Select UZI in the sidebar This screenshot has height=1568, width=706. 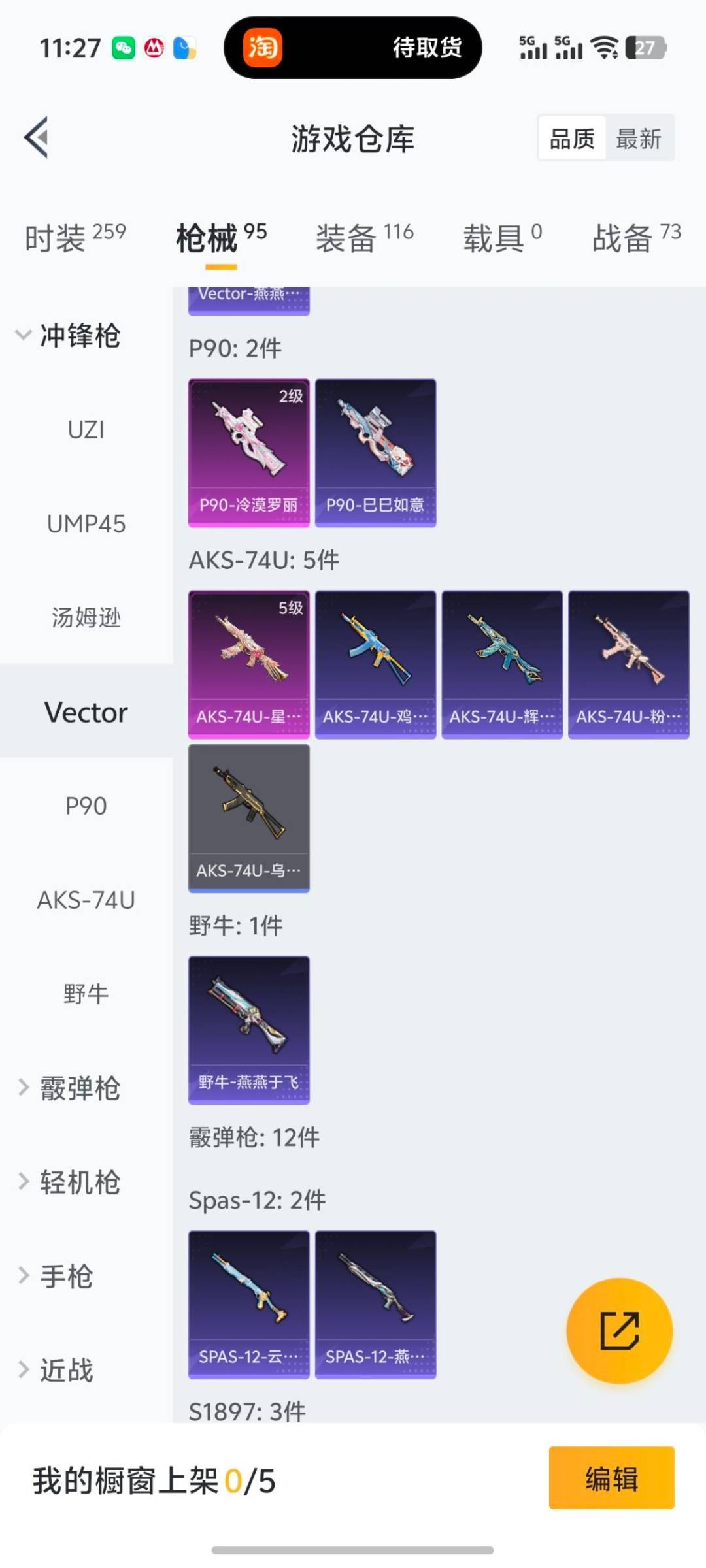86,430
